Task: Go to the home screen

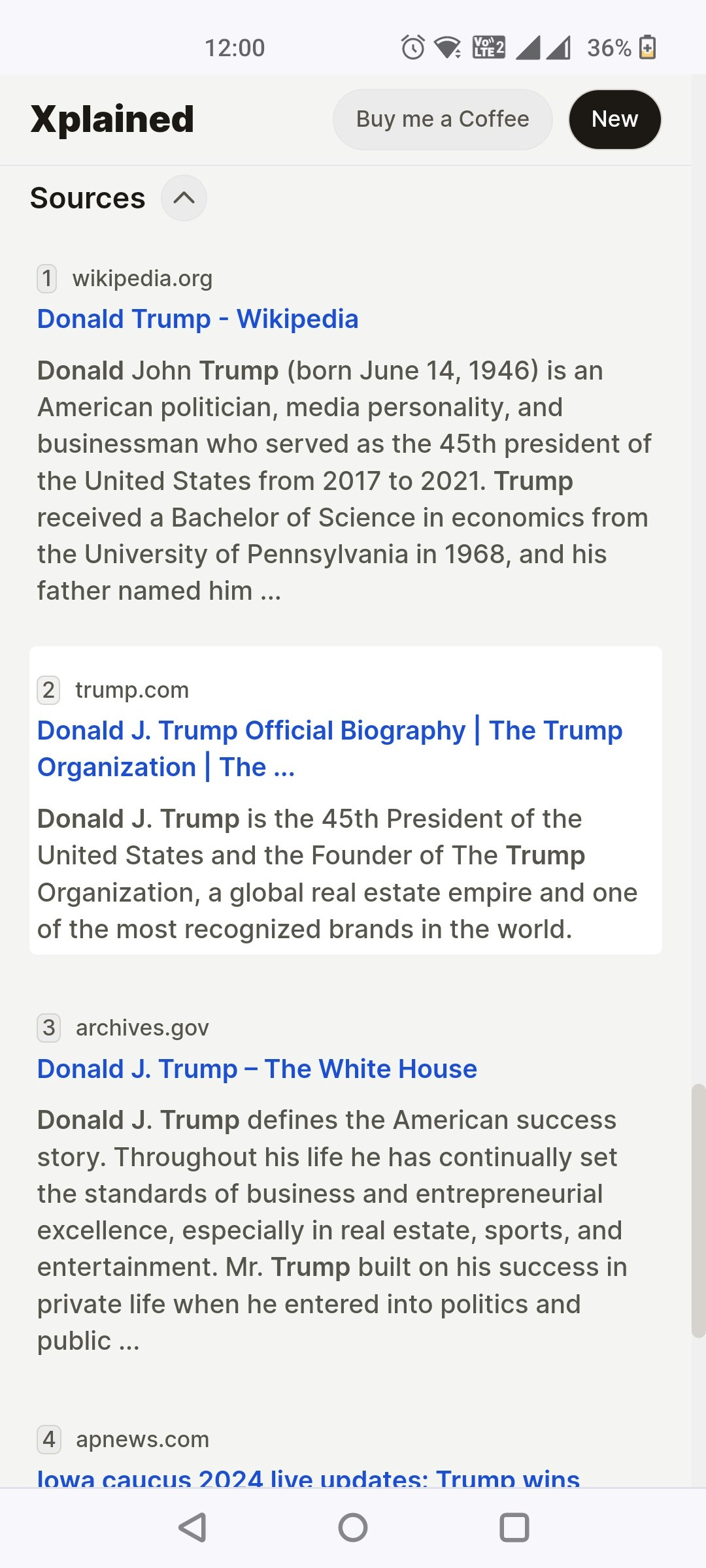Action: click(x=353, y=1527)
